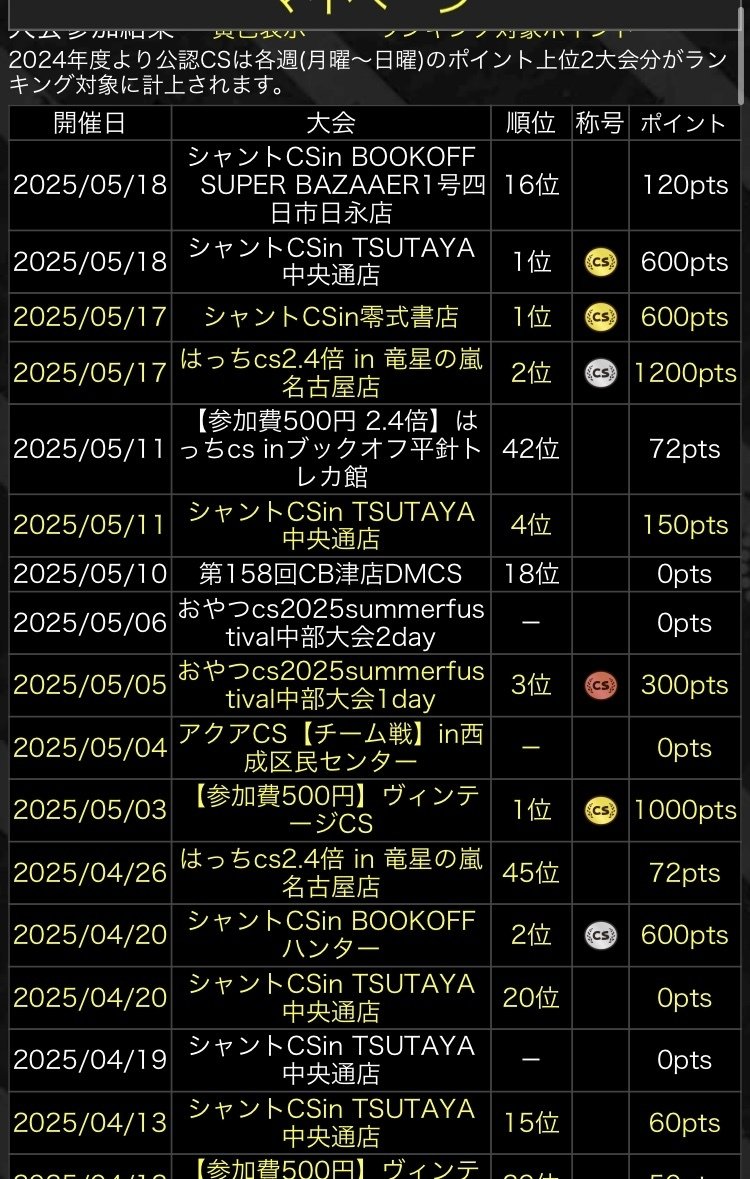Click the ポイント column header
Screen dimensions: 750x1179
(684, 123)
